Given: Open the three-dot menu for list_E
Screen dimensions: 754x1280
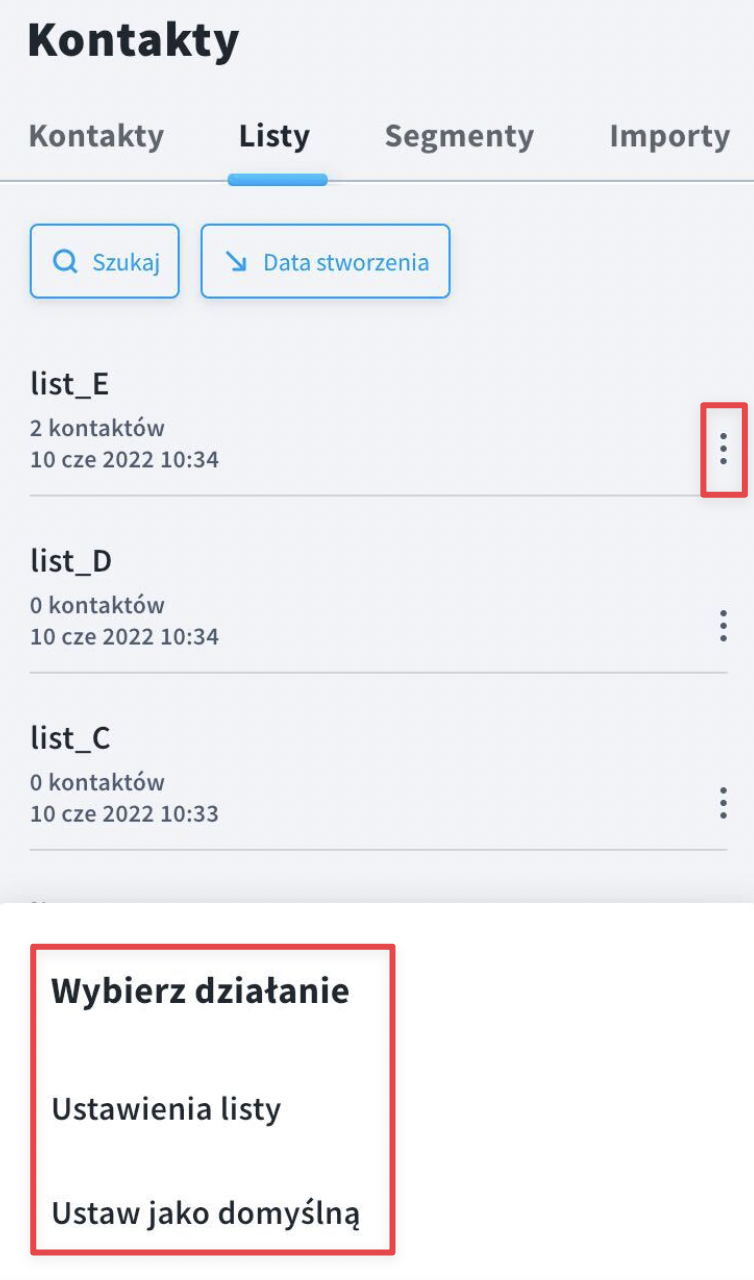Looking at the screenshot, I should [x=723, y=448].
